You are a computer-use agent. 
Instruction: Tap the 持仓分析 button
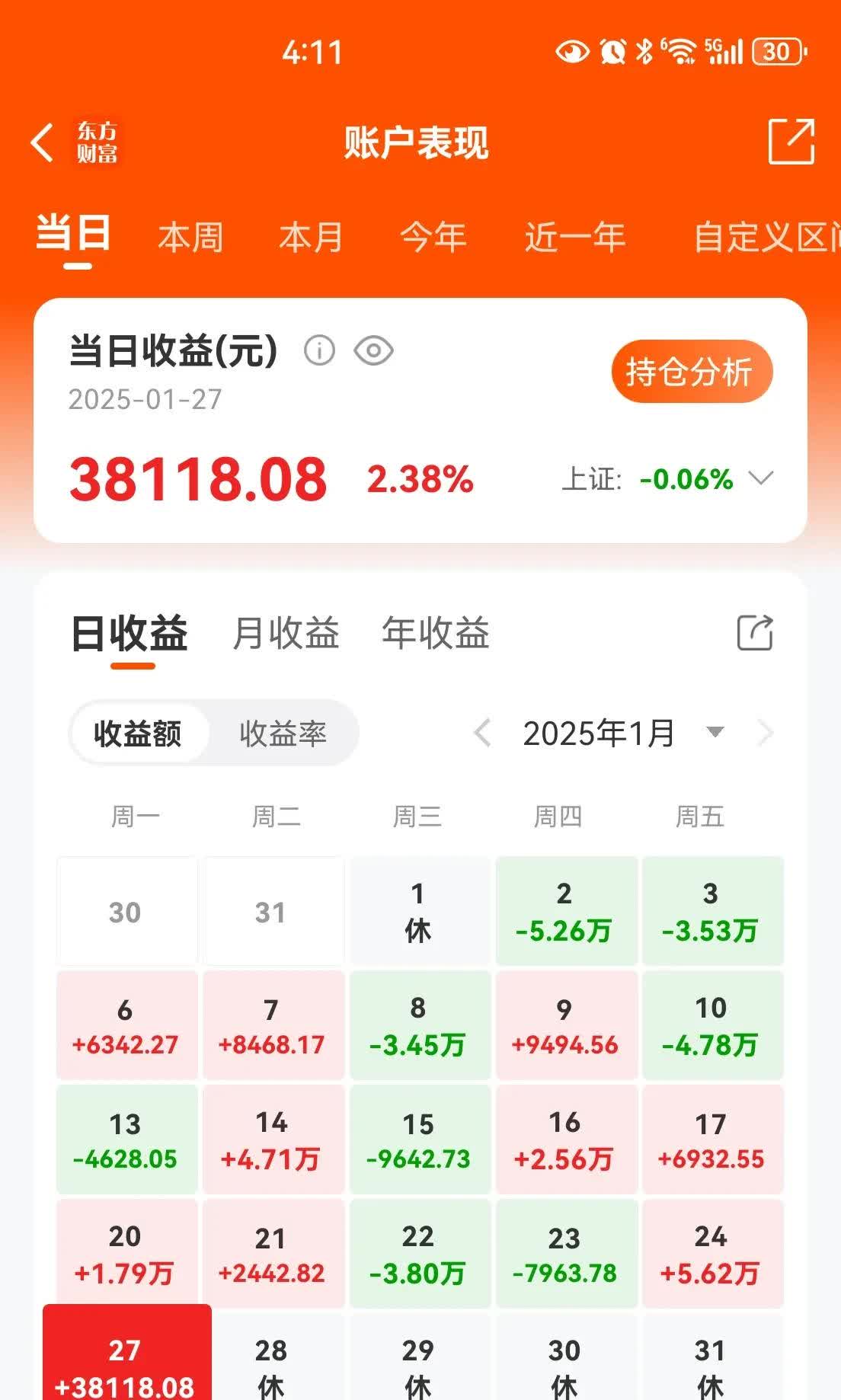click(690, 371)
